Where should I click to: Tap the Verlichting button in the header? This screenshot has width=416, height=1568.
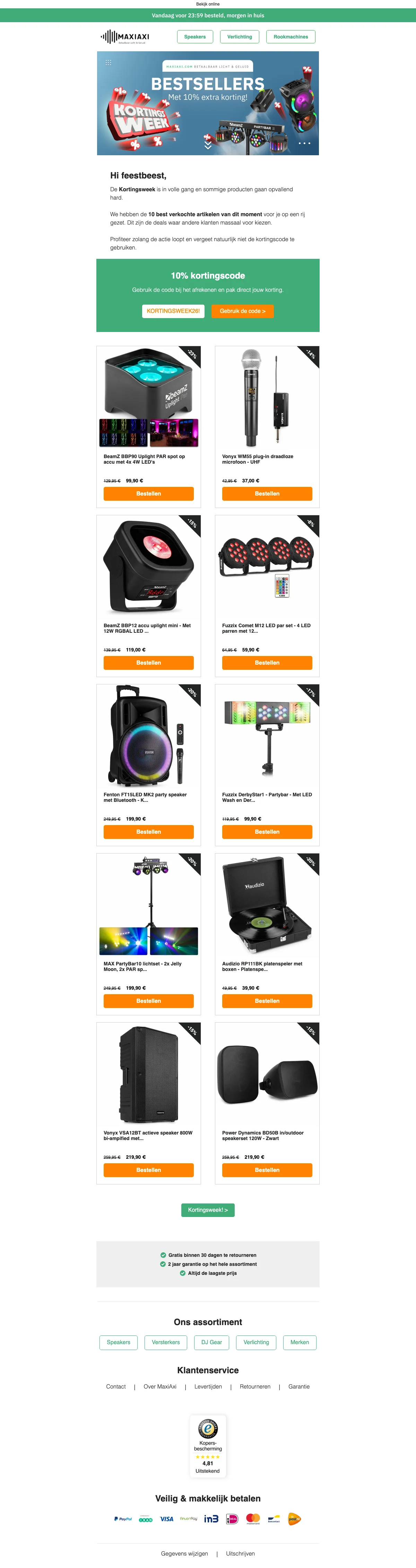239,37
